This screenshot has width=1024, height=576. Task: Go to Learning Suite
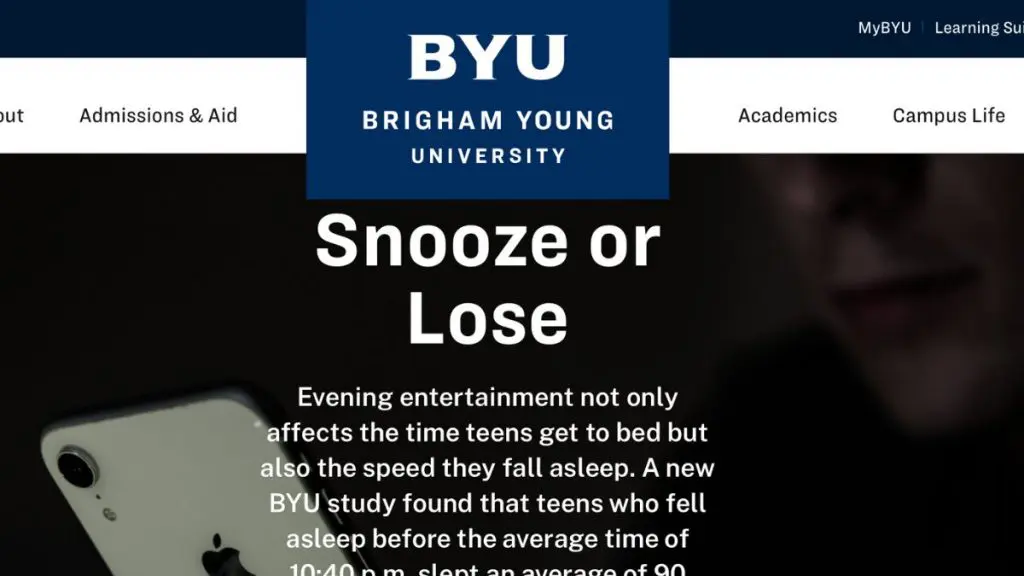978,28
